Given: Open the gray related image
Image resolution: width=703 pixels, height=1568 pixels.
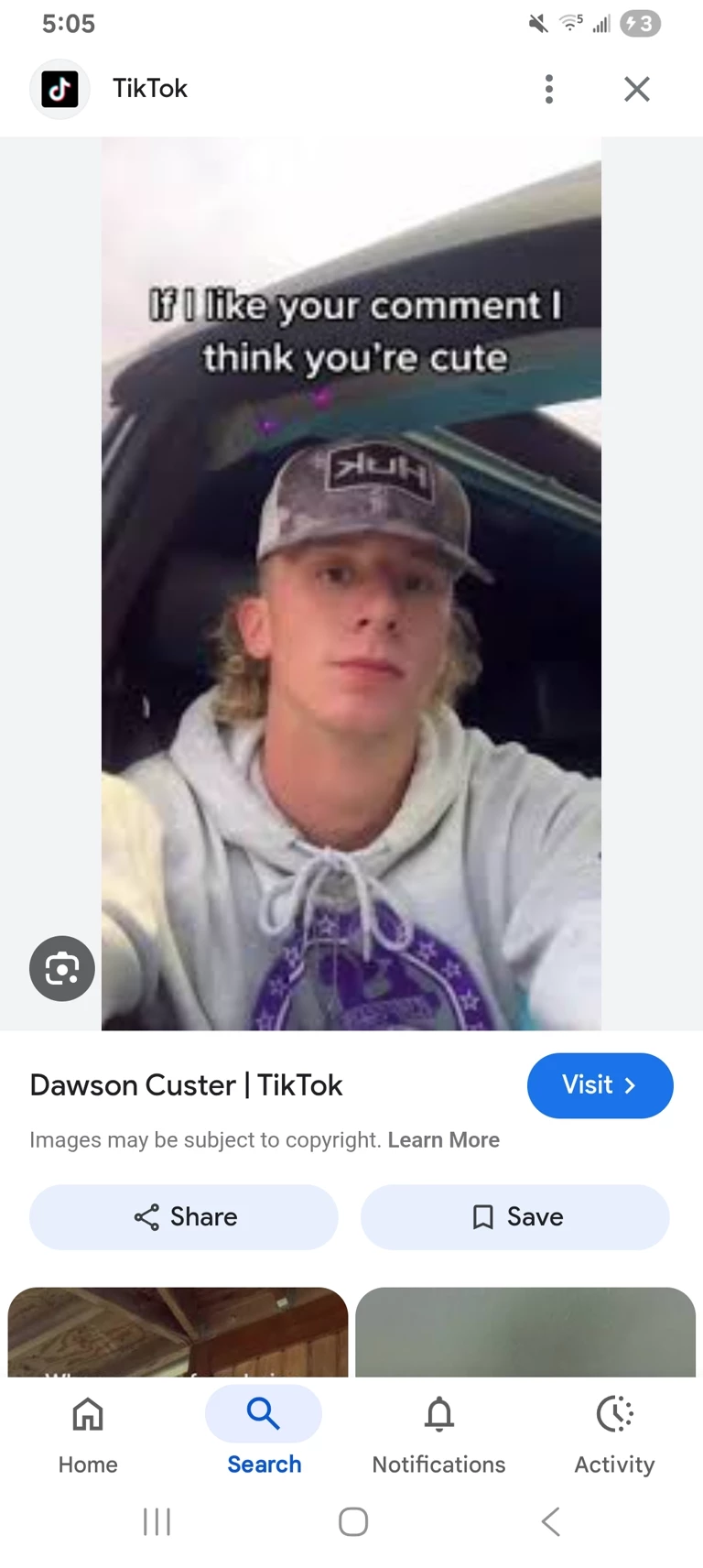Looking at the screenshot, I should [x=525, y=1333].
